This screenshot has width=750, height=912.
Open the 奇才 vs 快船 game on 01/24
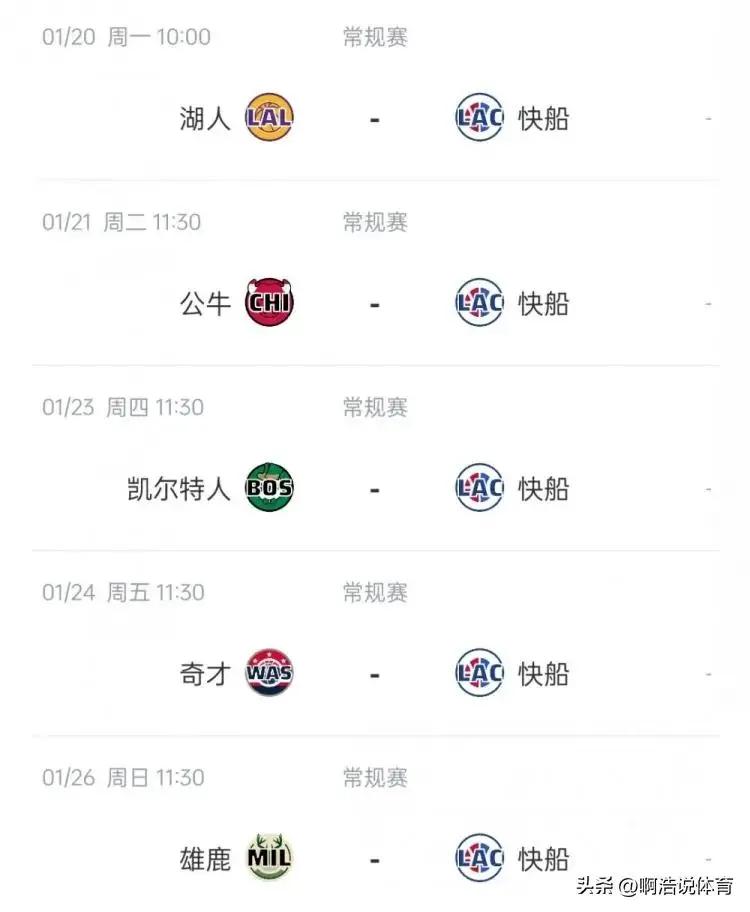tap(375, 674)
